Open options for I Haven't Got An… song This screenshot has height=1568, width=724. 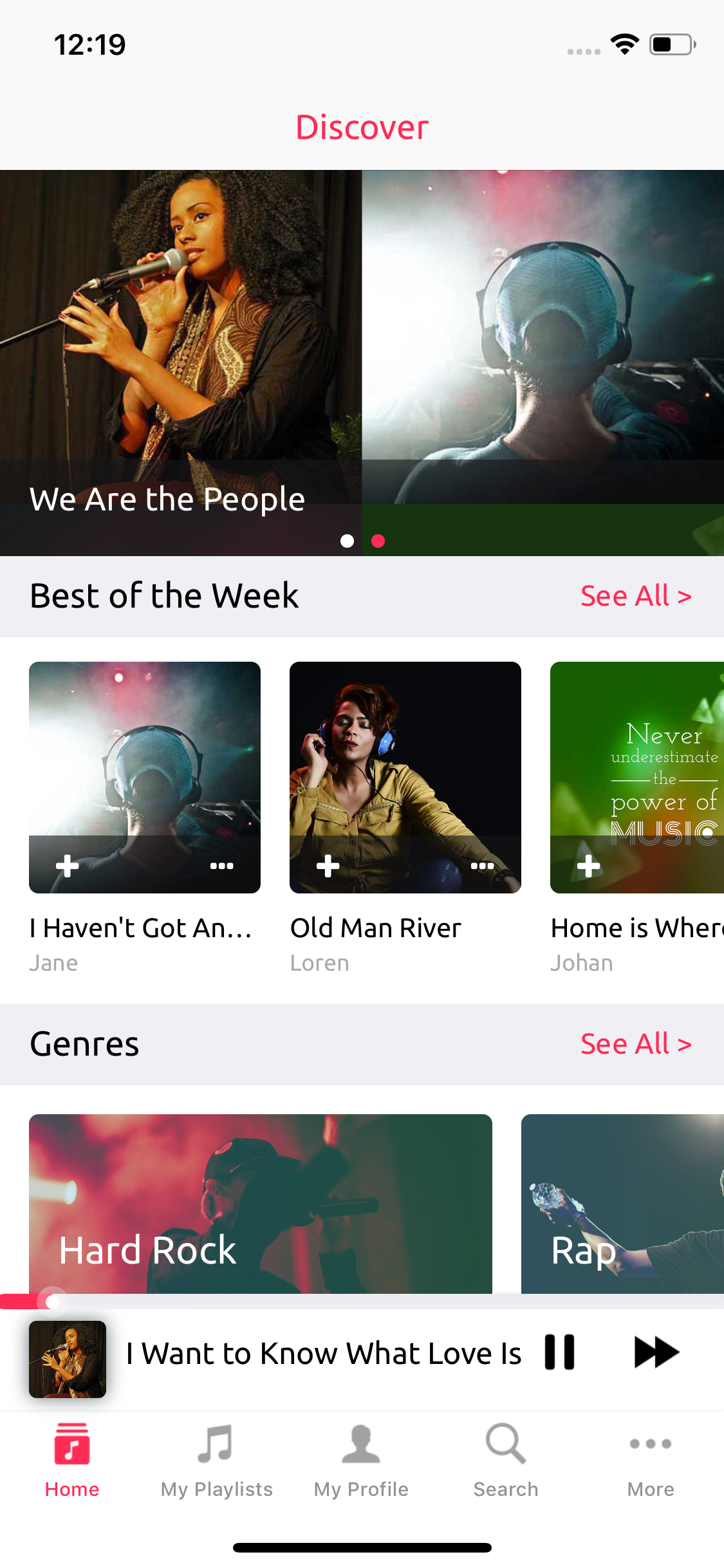[x=221, y=866]
